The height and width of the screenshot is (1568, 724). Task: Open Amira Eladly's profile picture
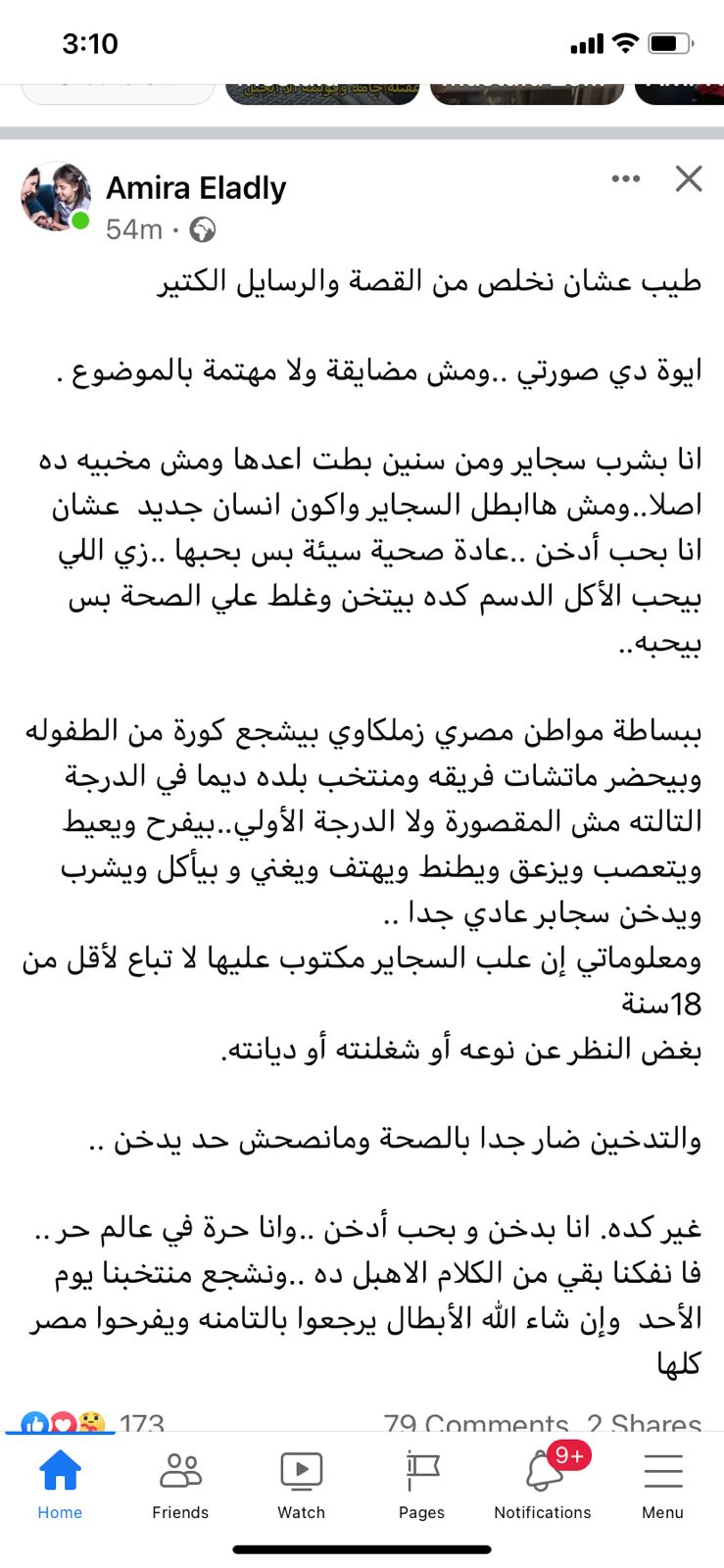tap(55, 198)
